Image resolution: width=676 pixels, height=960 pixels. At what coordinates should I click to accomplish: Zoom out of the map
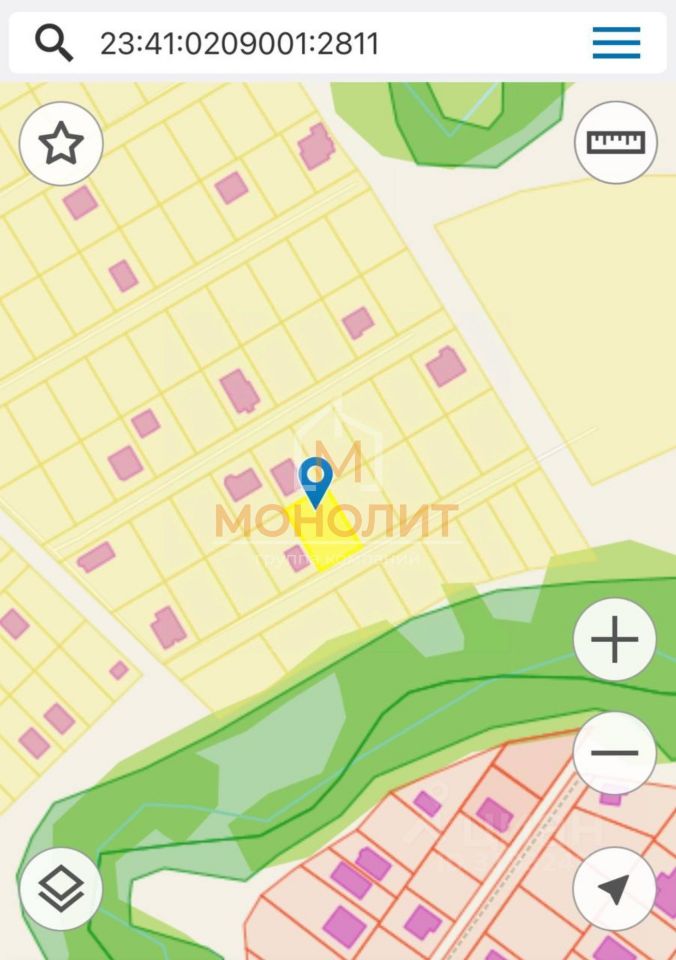click(615, 753)
